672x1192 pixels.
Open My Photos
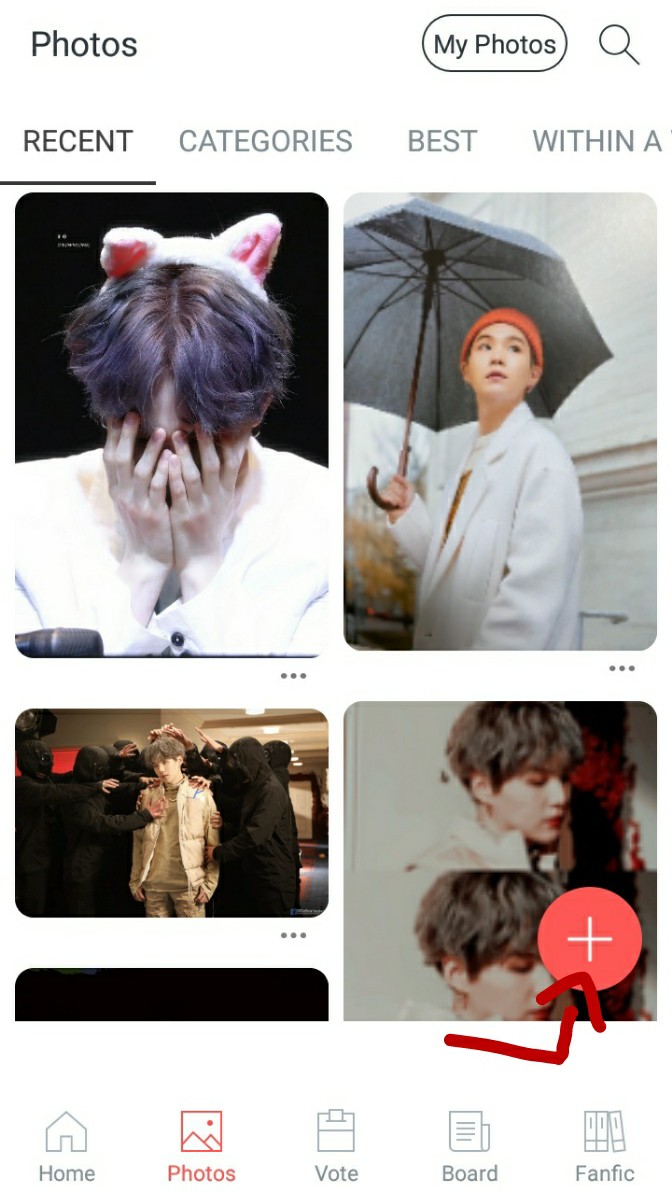[x=495, y=45]
